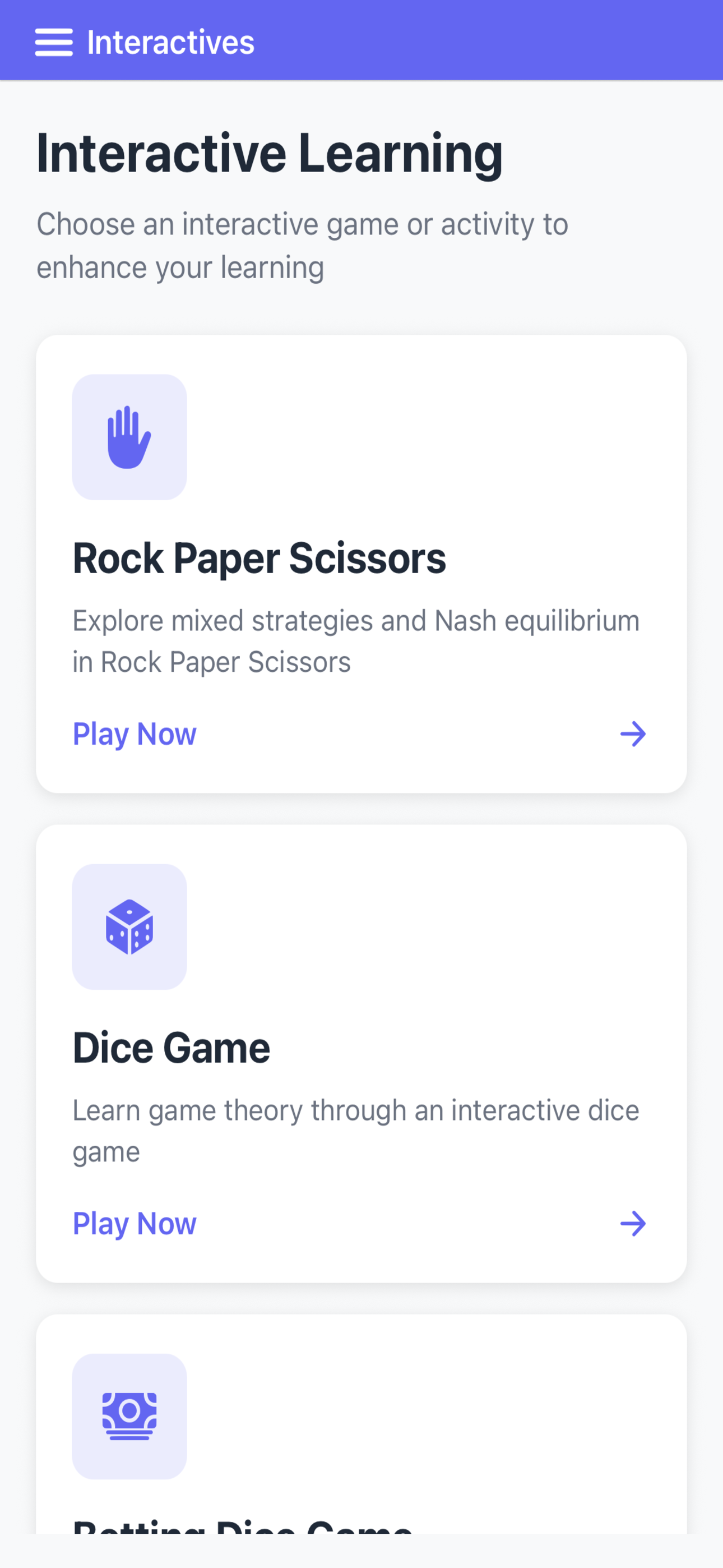Tap the dice icon's rounded lavender background
Screen dimensions: 723x1568
[129, 926]
